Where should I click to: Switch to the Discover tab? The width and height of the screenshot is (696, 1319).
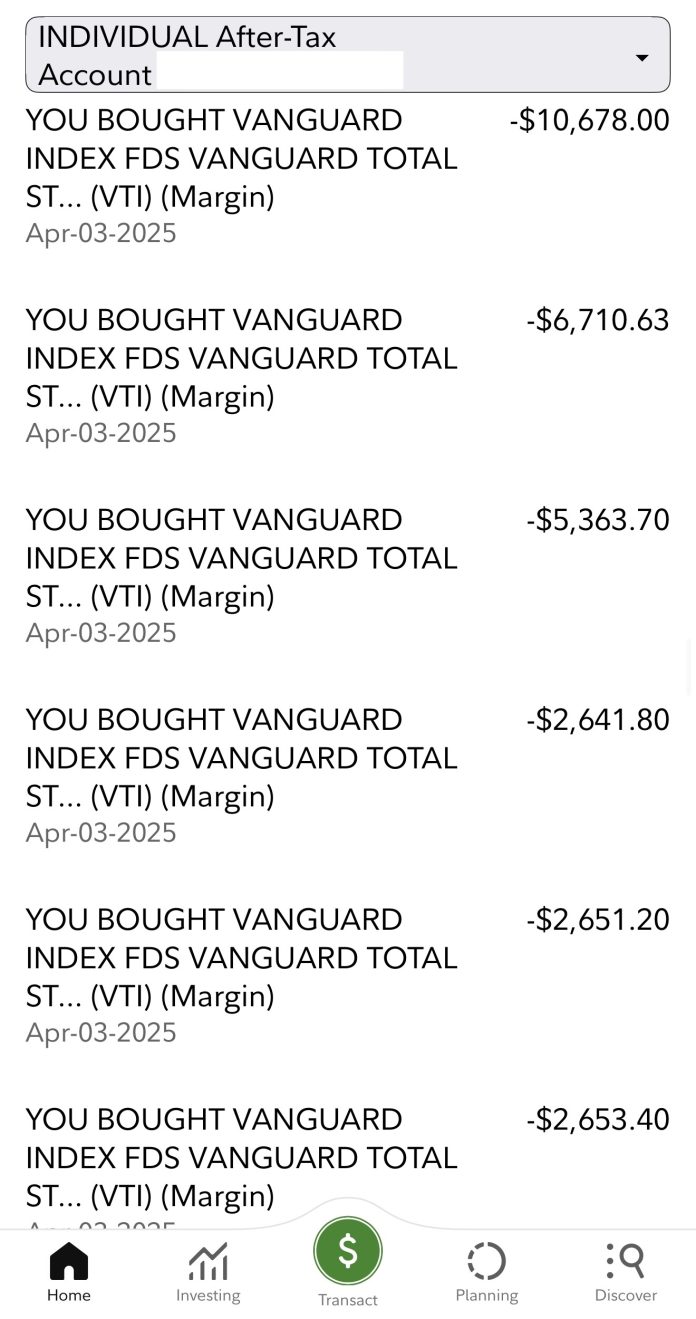click(x=626, y=1272)
